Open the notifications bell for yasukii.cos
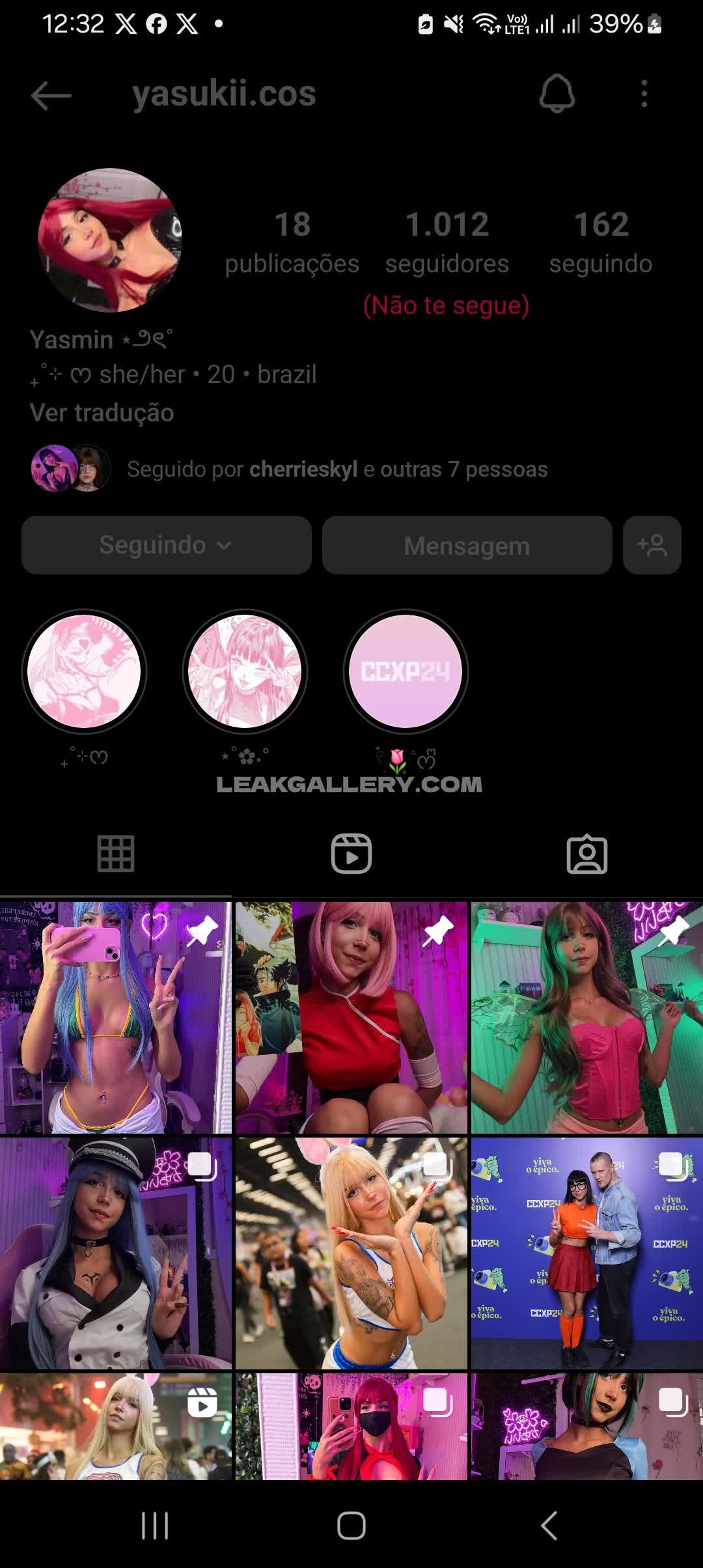 pyautogui.click(x=557, y=94)
